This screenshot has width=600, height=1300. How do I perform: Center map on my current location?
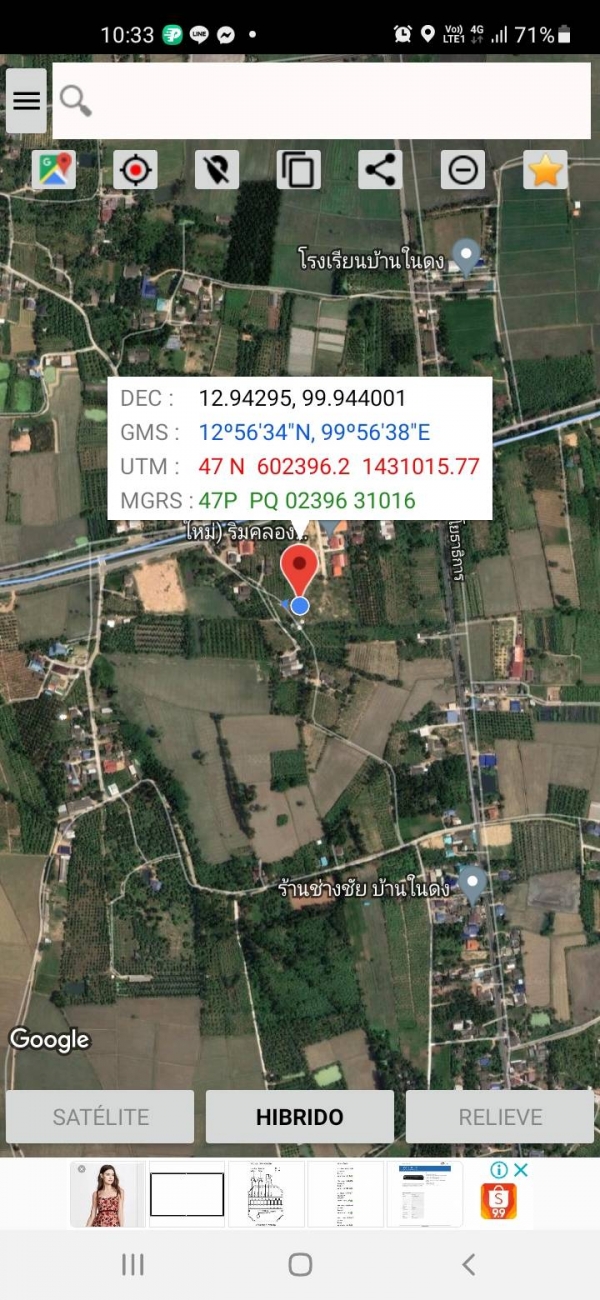coord(135,170)
